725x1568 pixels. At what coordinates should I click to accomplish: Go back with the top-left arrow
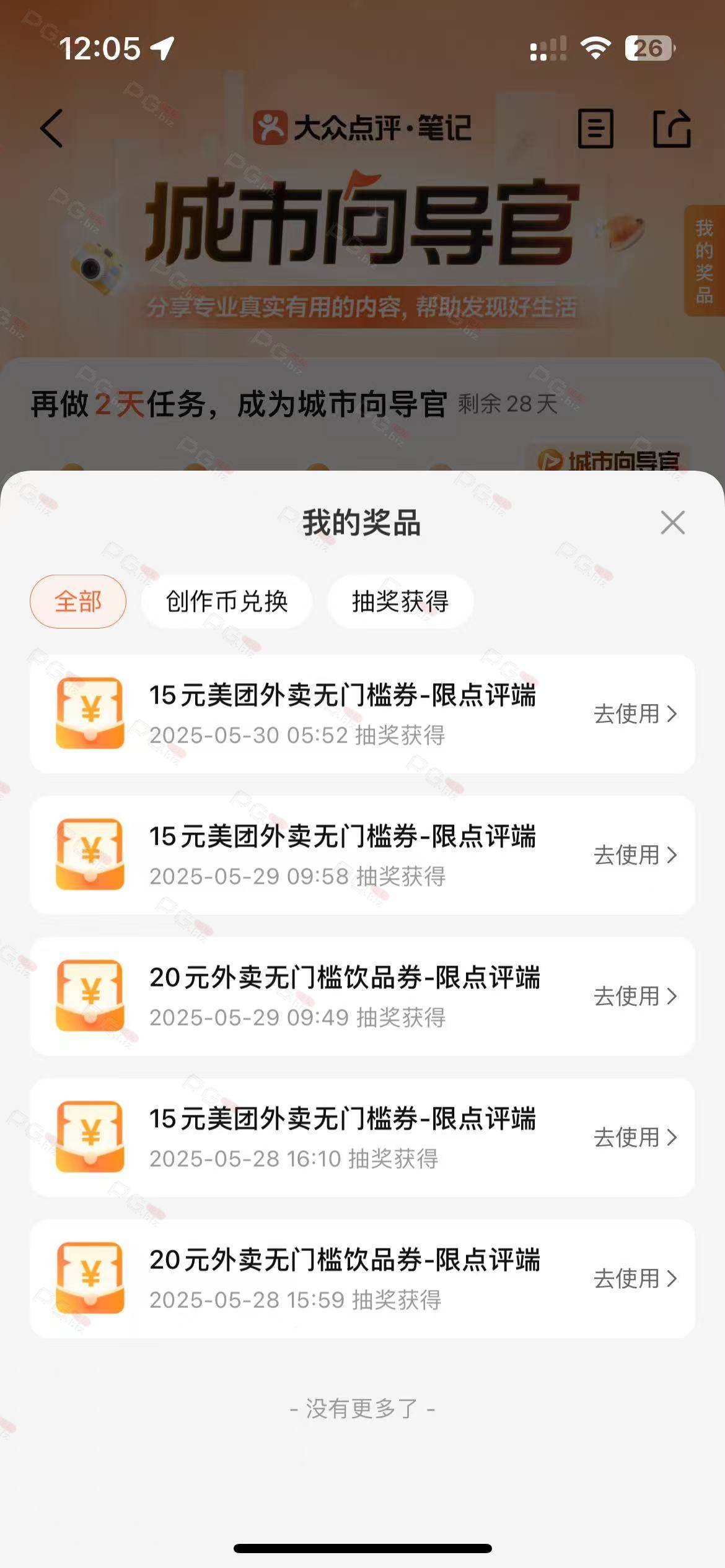pyautogui.click(x=52, y=128)
